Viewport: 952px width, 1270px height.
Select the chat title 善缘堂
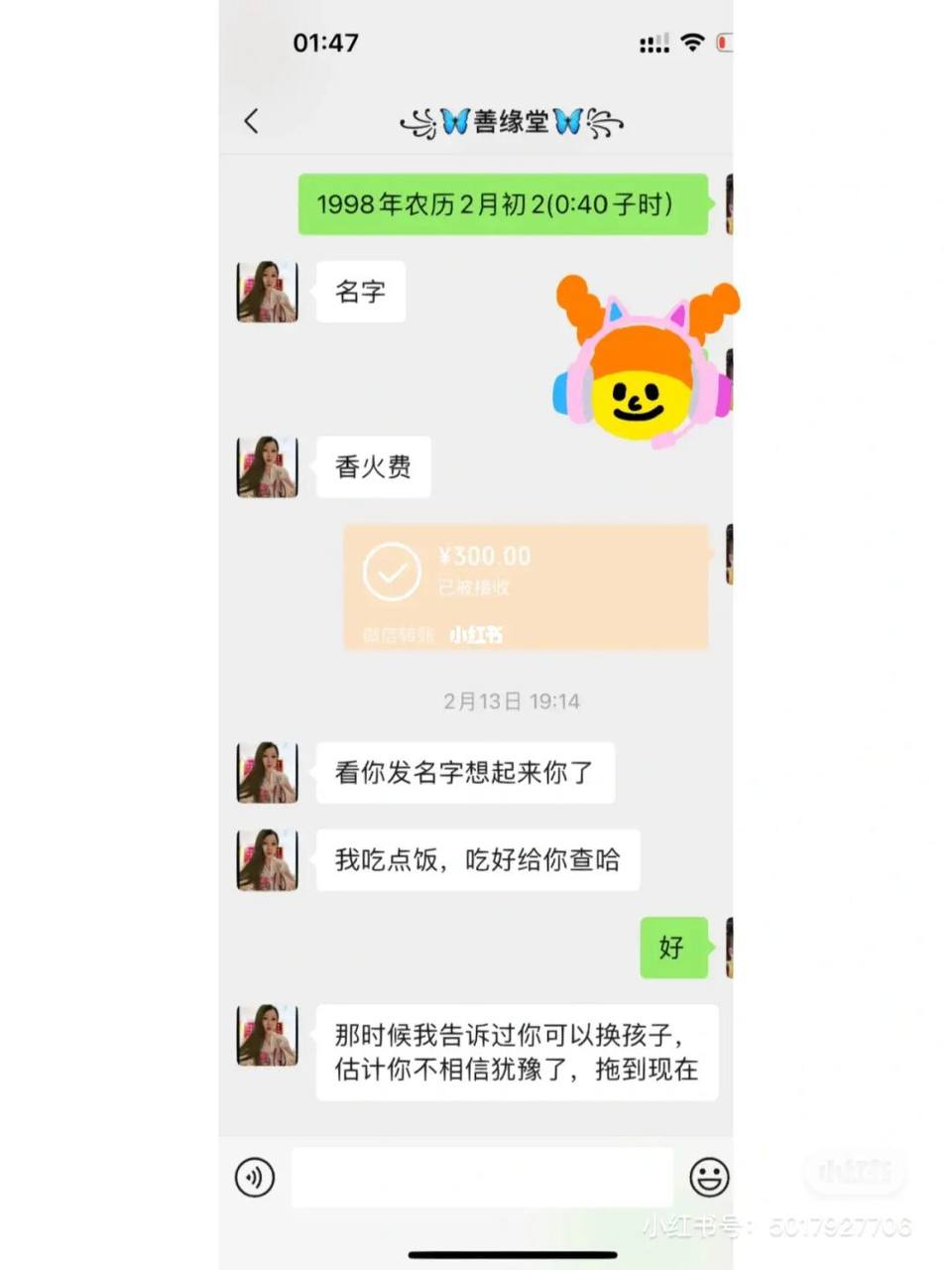(511, 121)
